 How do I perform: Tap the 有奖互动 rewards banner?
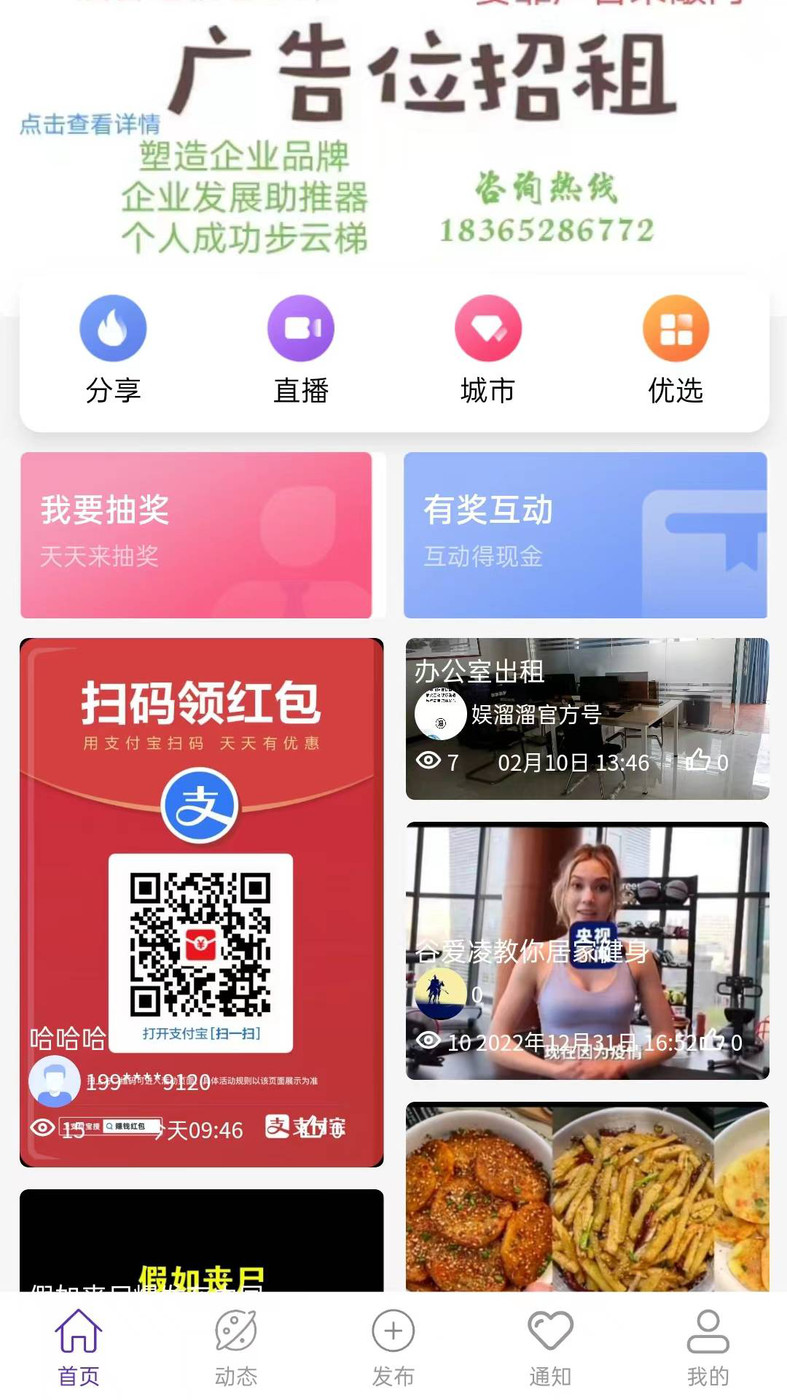pyautogui.click(x=586, y=534)
